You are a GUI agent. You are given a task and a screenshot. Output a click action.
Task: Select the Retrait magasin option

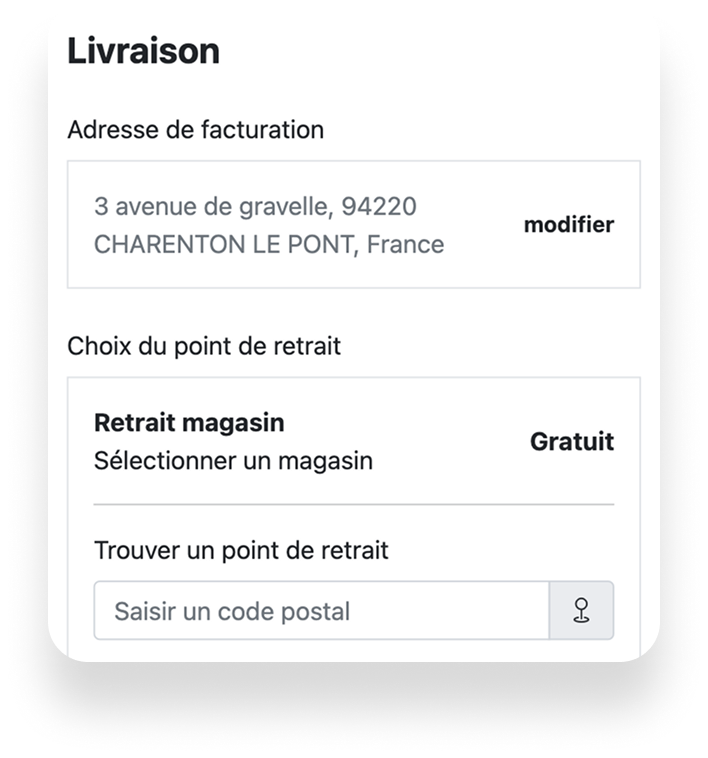click(x=189, y=423)
